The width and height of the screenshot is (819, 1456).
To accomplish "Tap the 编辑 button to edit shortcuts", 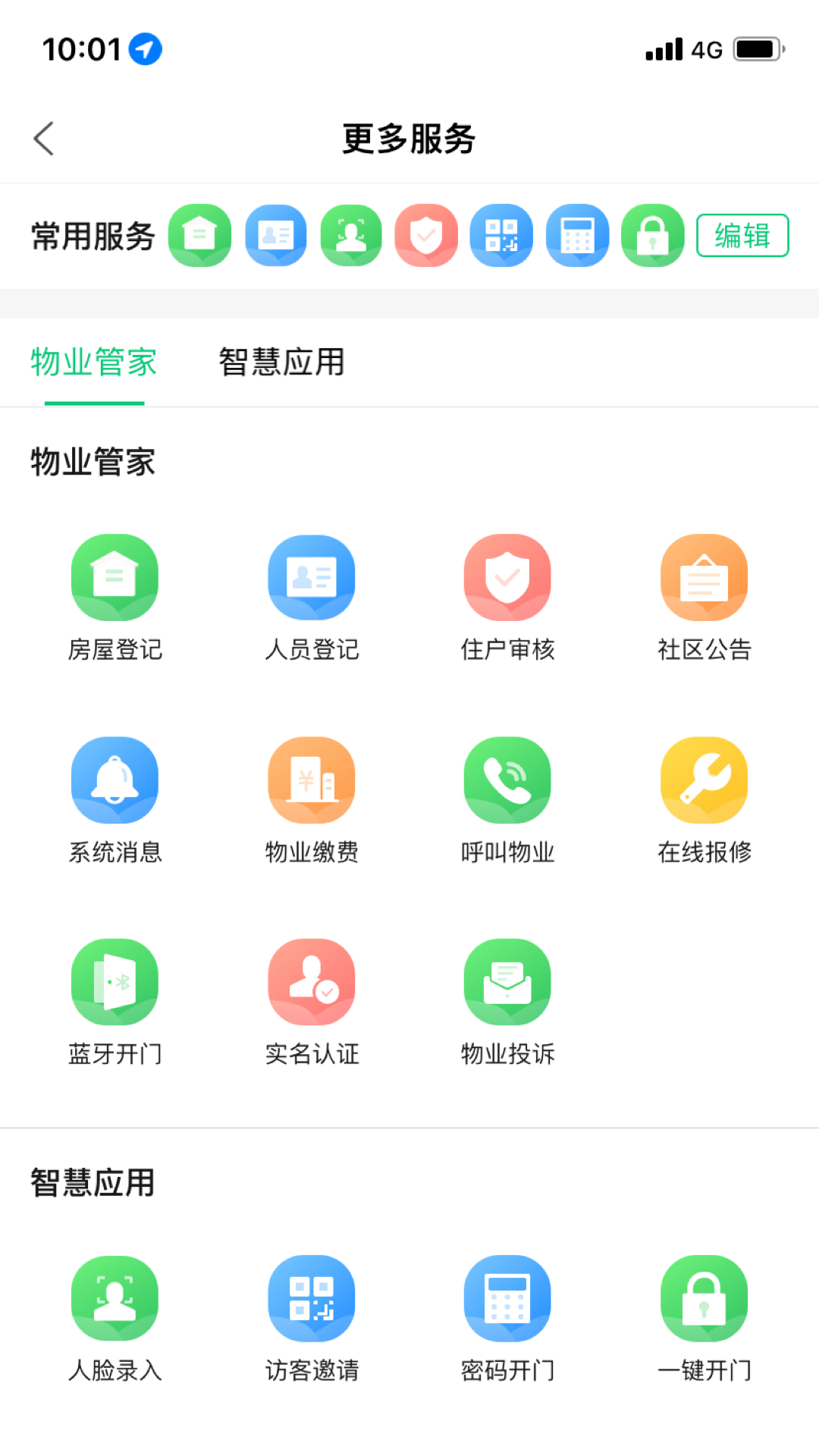I will (x=742, y=235).
